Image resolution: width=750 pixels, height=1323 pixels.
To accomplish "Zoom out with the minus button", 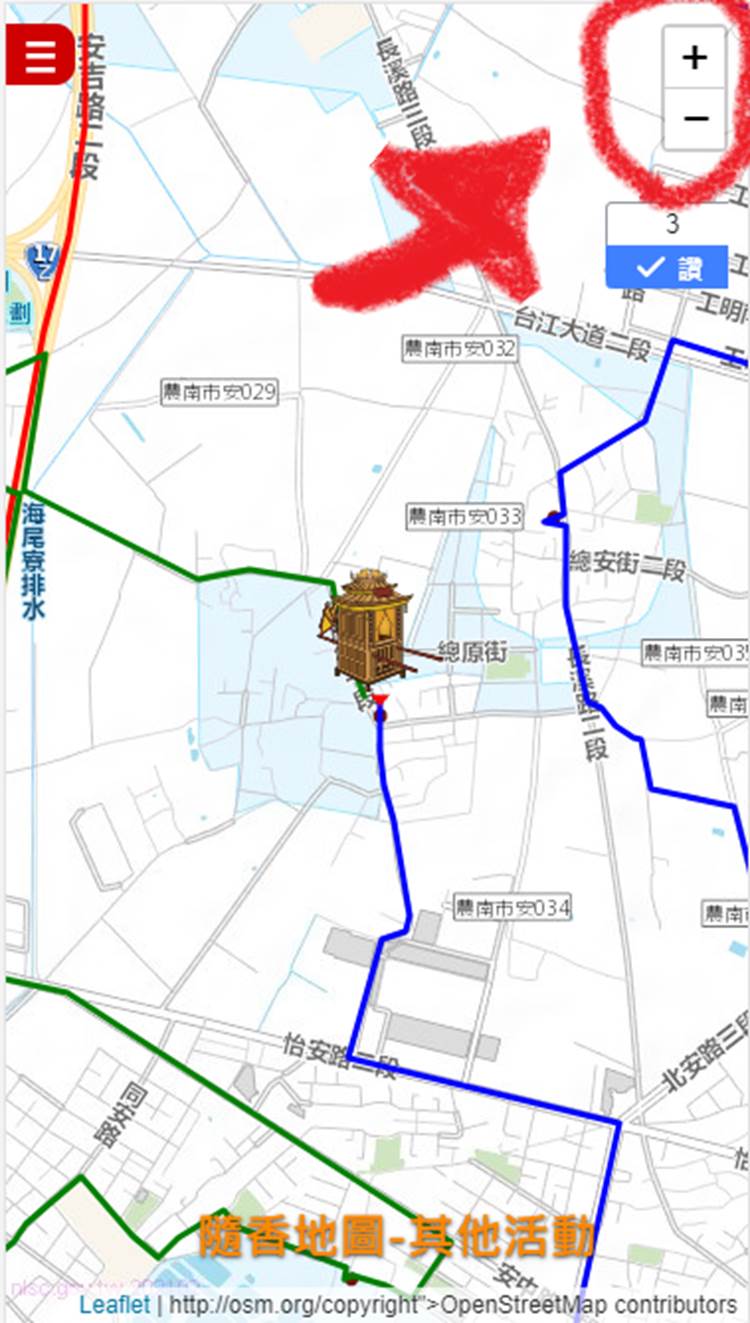I will [x=694, y=118].
